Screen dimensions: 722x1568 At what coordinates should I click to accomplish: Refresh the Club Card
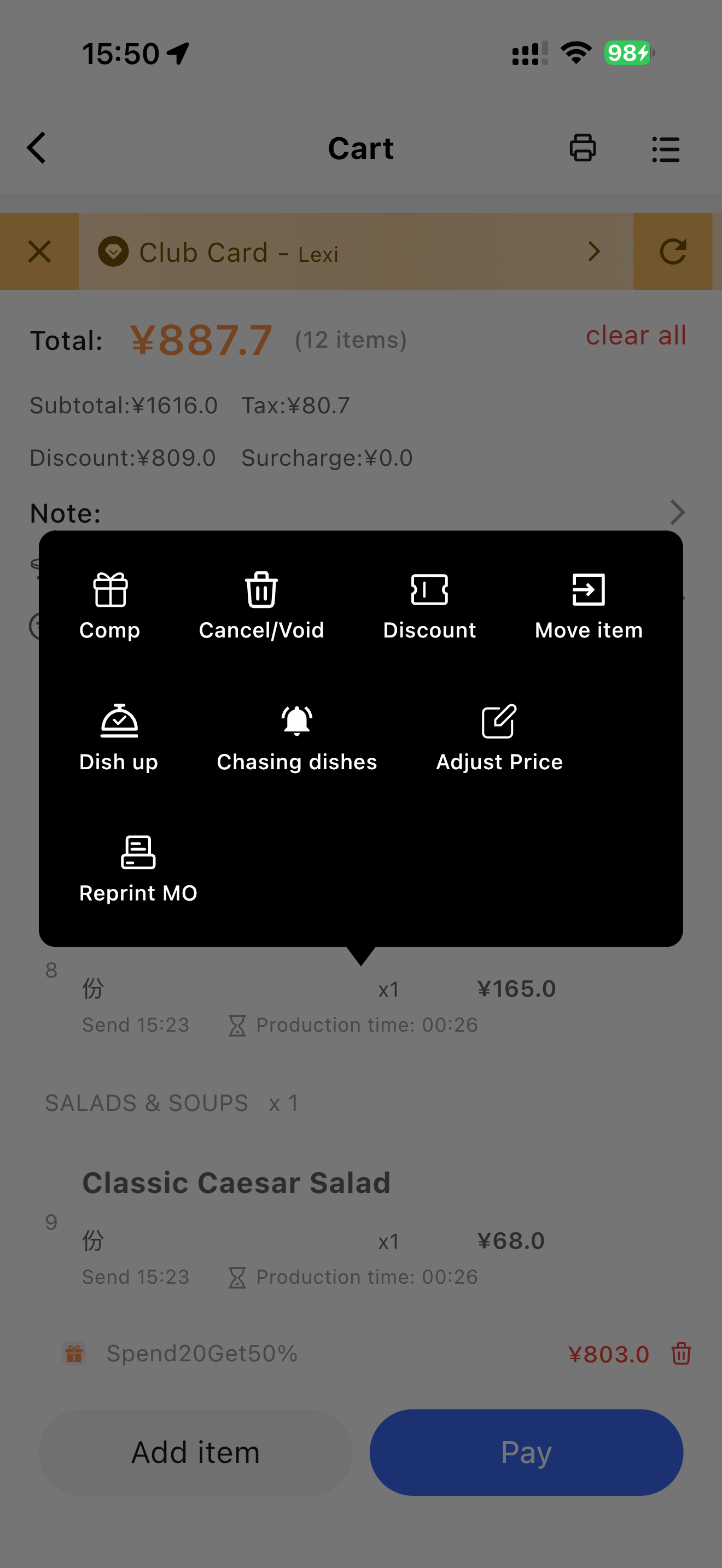[672, 251]
